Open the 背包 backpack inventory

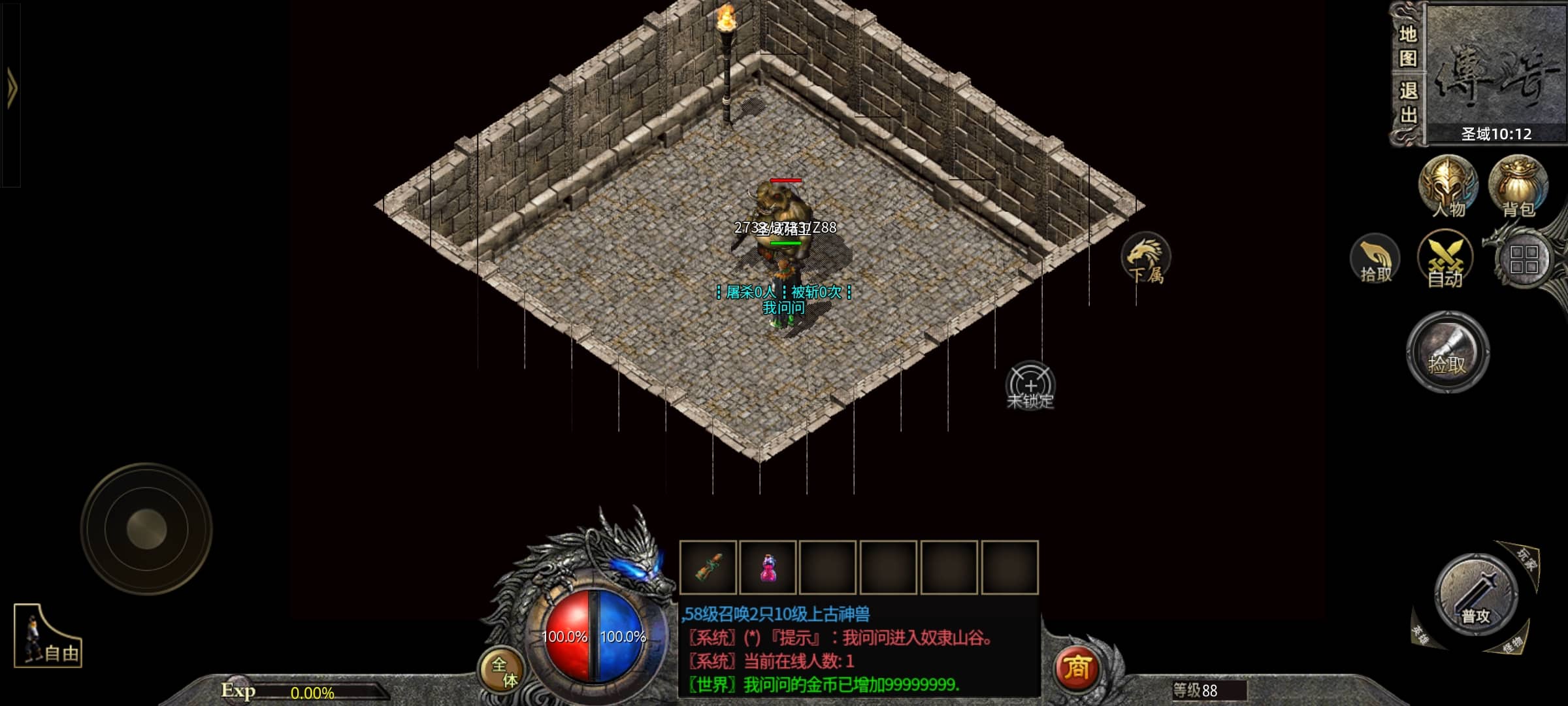(1518, 187)
